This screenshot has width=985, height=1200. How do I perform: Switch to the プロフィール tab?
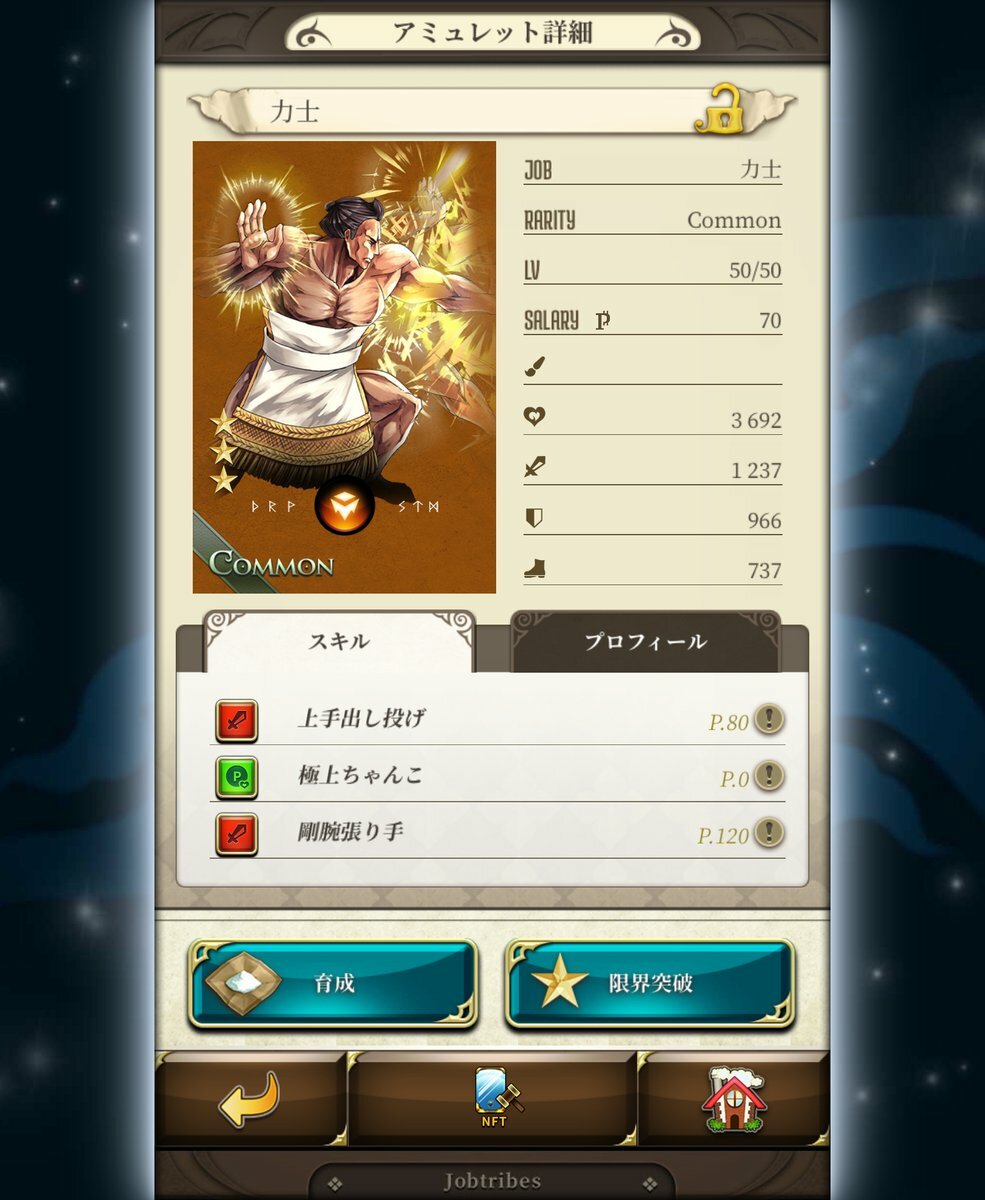[x=645, y=642]
